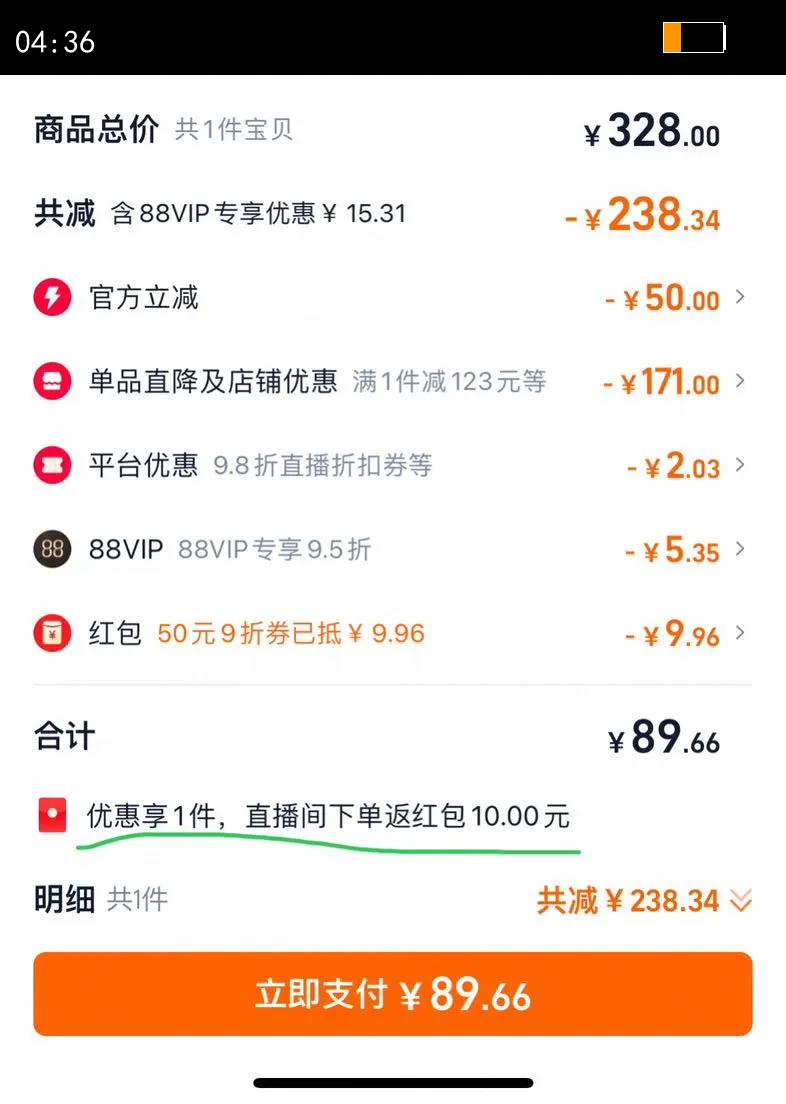Open 红包 coupon details
The image size is (786, 1104).
(739, 633)
